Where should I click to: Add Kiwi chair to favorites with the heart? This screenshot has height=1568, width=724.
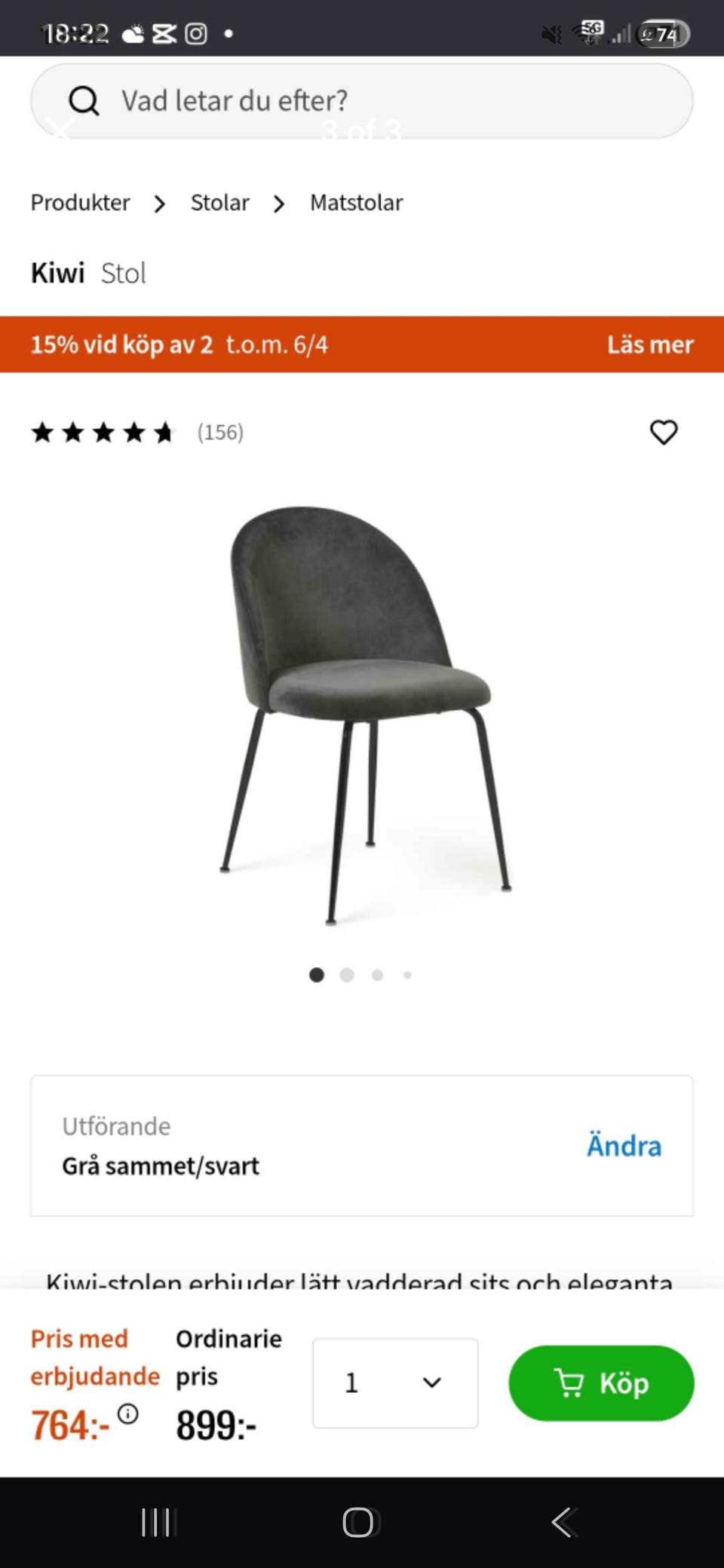click(664, 432)
